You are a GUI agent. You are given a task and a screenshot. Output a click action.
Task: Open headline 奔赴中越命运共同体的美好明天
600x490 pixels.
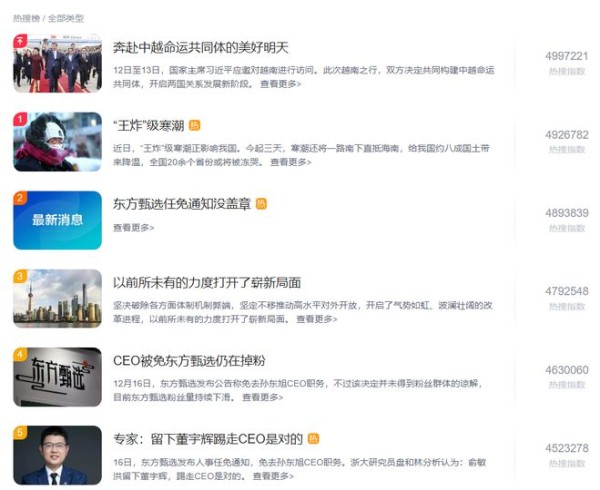pos(200,47)
